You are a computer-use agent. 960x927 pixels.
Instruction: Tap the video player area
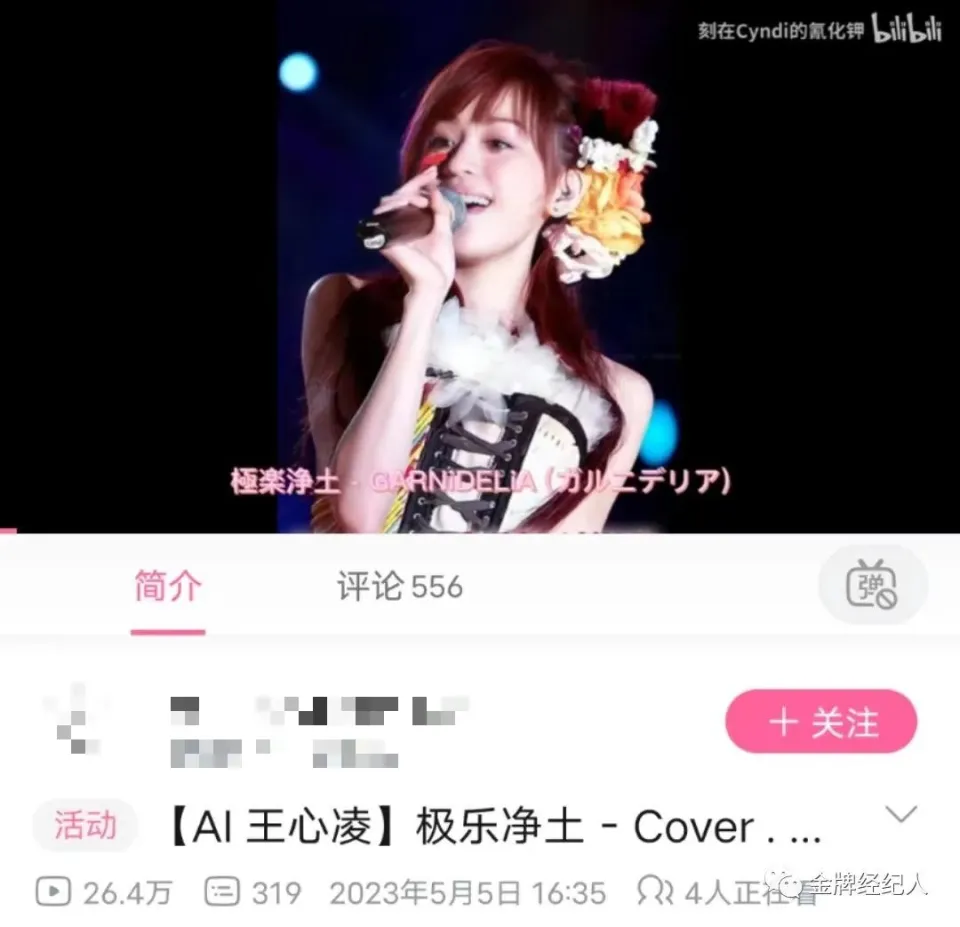tap(480, 270)
